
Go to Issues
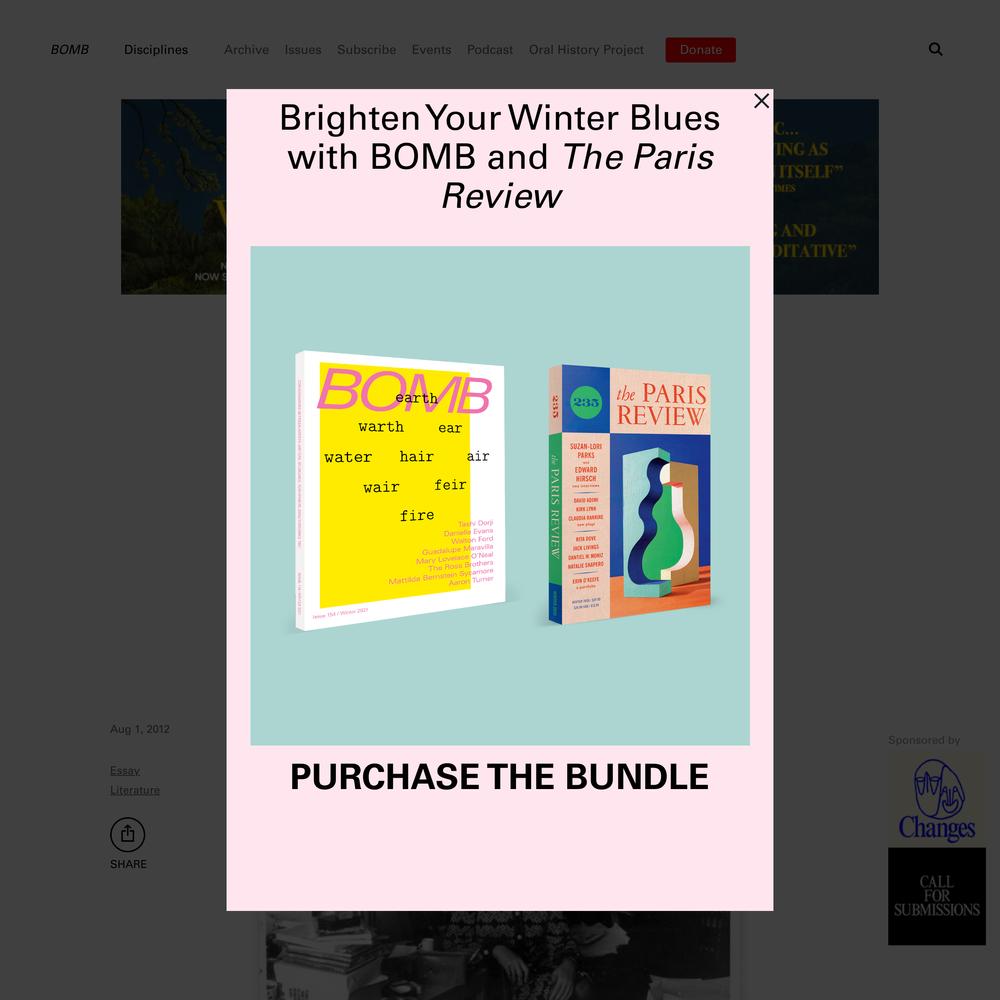pyautogui.click(x=303, y=49)
